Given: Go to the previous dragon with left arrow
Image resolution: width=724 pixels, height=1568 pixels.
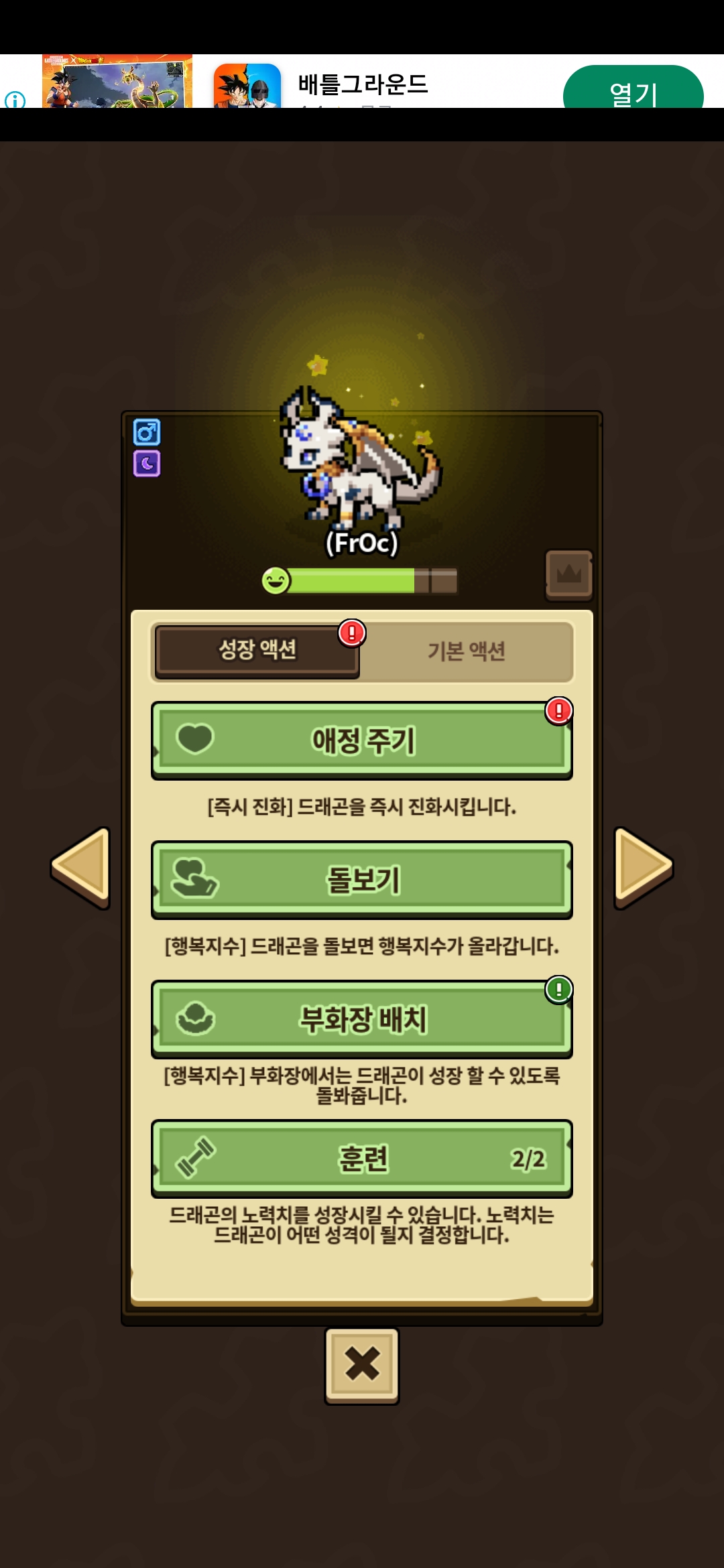Looking at the screenshot, I should point(82,867).
